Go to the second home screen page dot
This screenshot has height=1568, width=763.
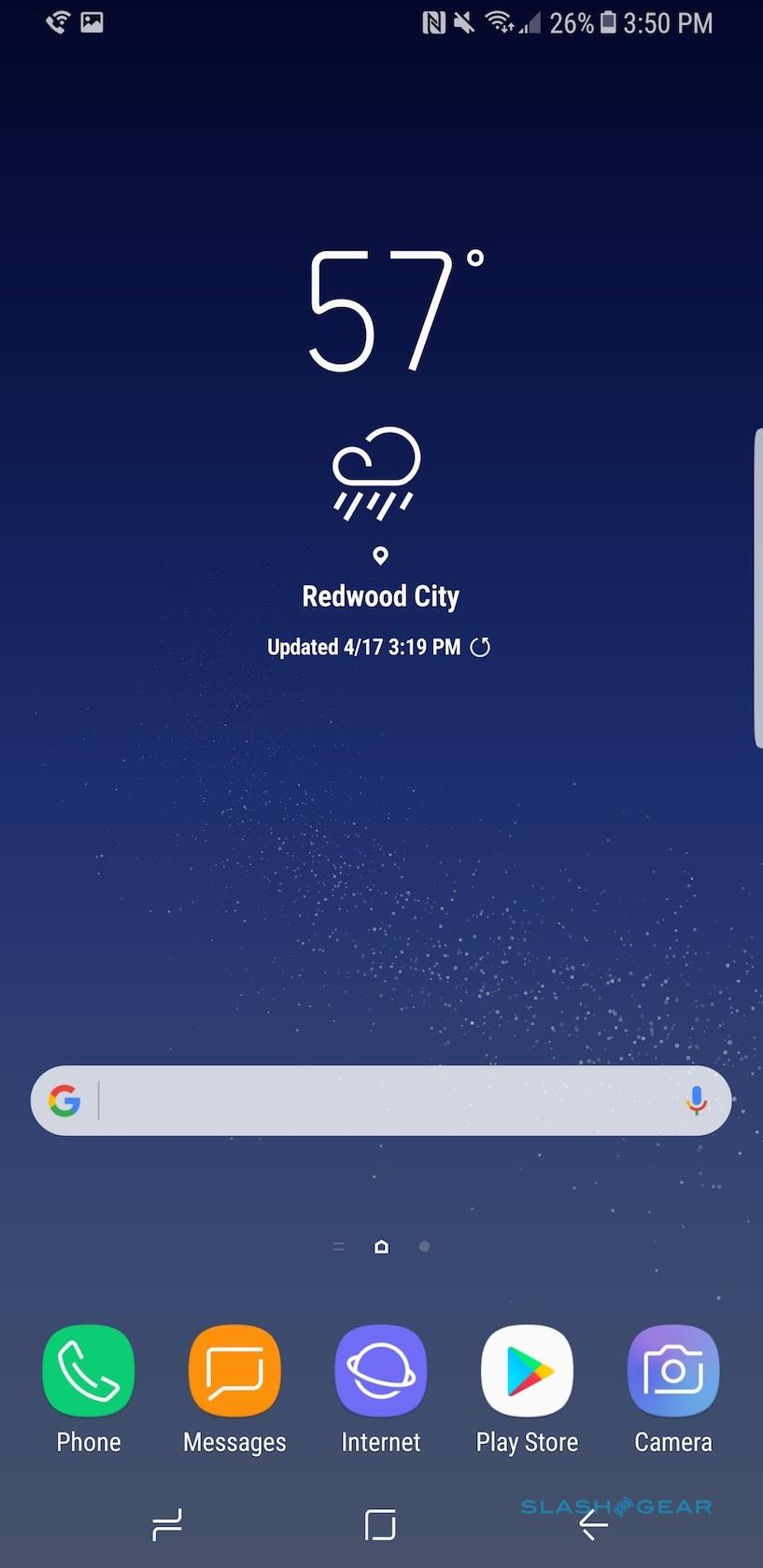[424, 1246]
